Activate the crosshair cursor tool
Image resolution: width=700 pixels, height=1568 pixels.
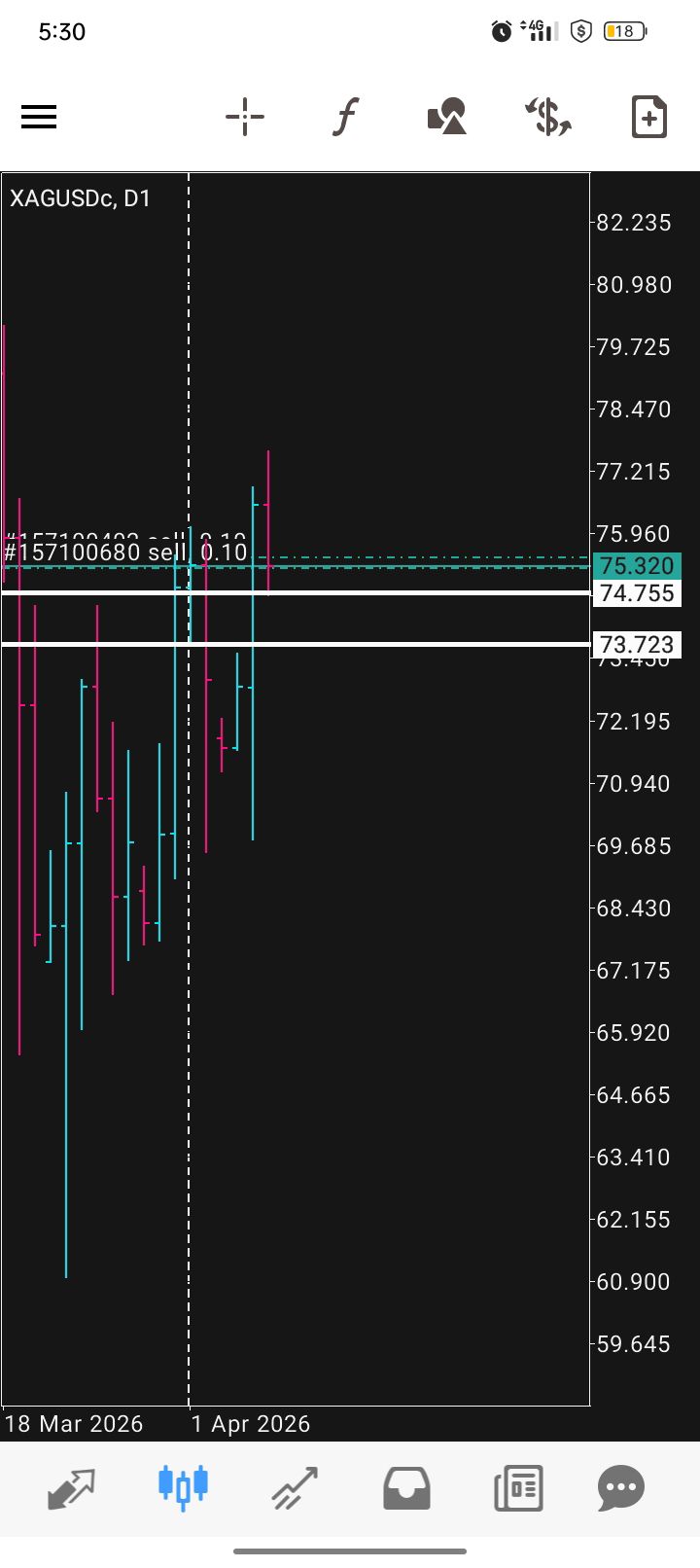click(245, 118)
